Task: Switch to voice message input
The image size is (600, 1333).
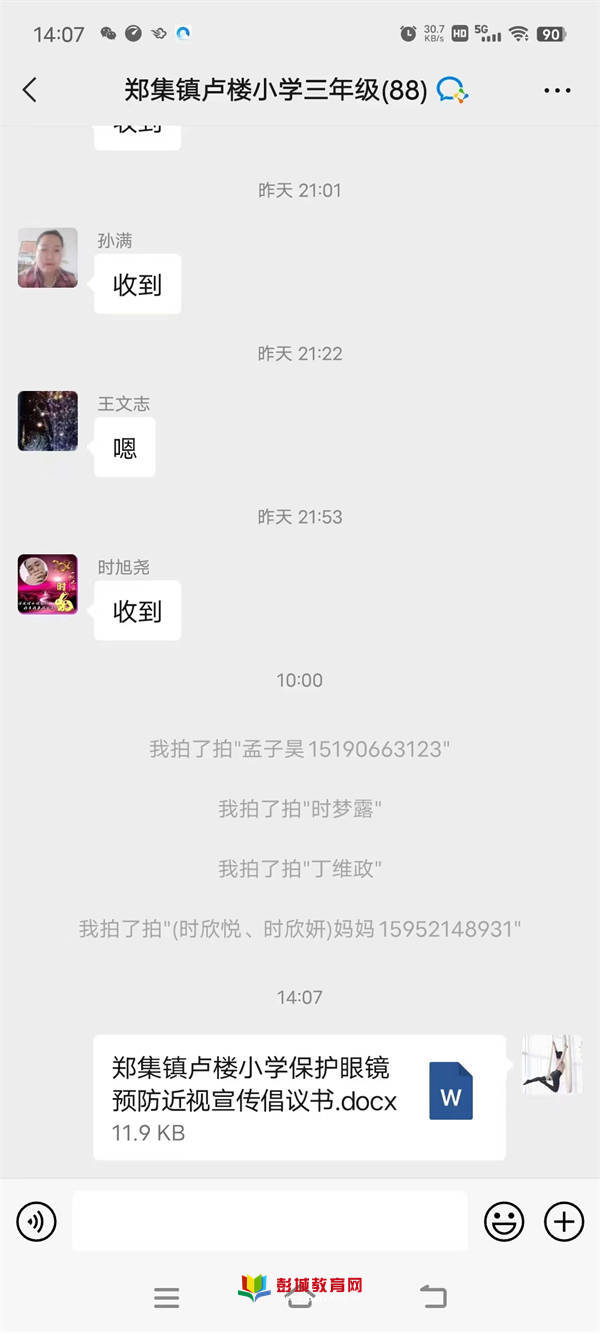Action: click(x=37, y=1221)
